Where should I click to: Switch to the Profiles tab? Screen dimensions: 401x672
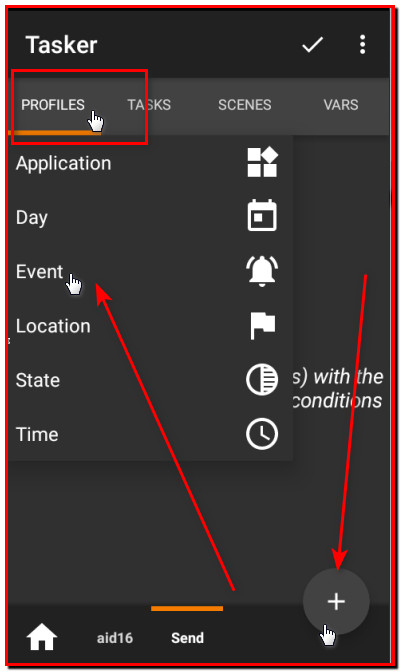click(x=53, y=105)
